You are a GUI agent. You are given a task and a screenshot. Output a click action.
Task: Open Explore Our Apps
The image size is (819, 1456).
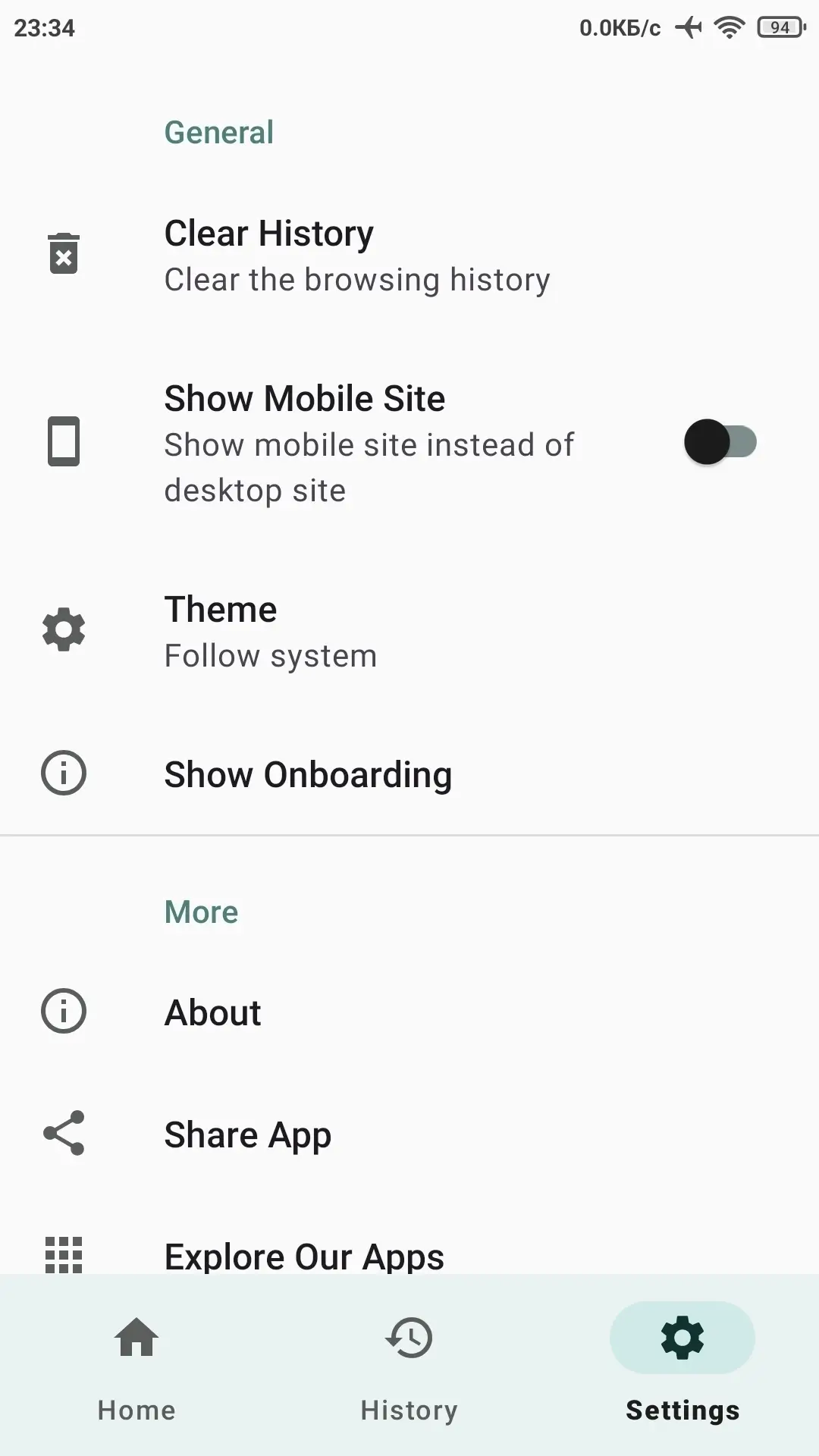(x=409, y=1244)
